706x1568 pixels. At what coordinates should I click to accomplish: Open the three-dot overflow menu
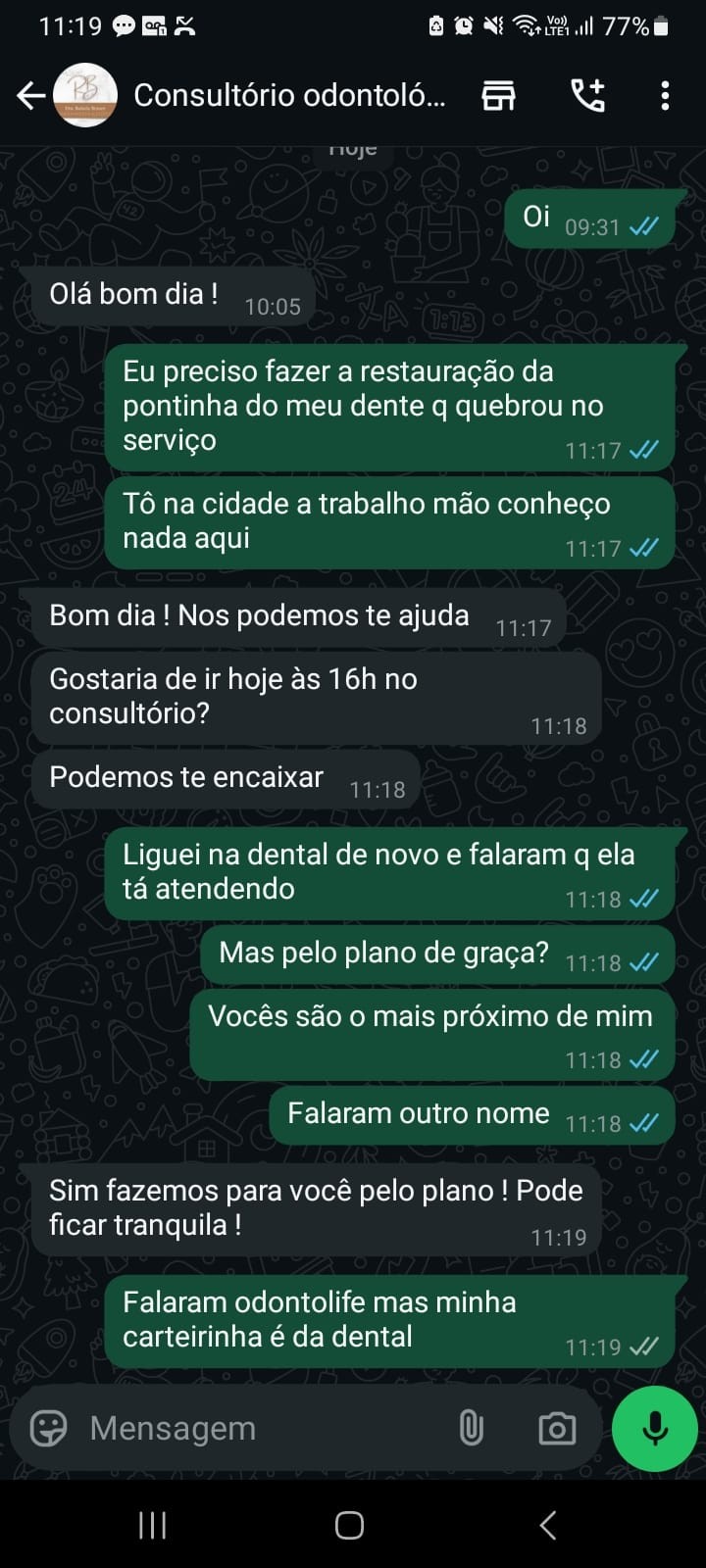665,95
